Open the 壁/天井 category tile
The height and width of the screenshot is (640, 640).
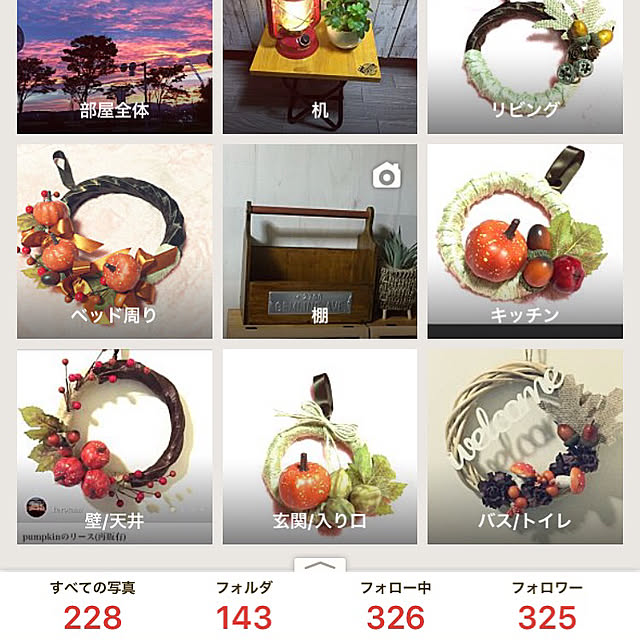point(114,446)
